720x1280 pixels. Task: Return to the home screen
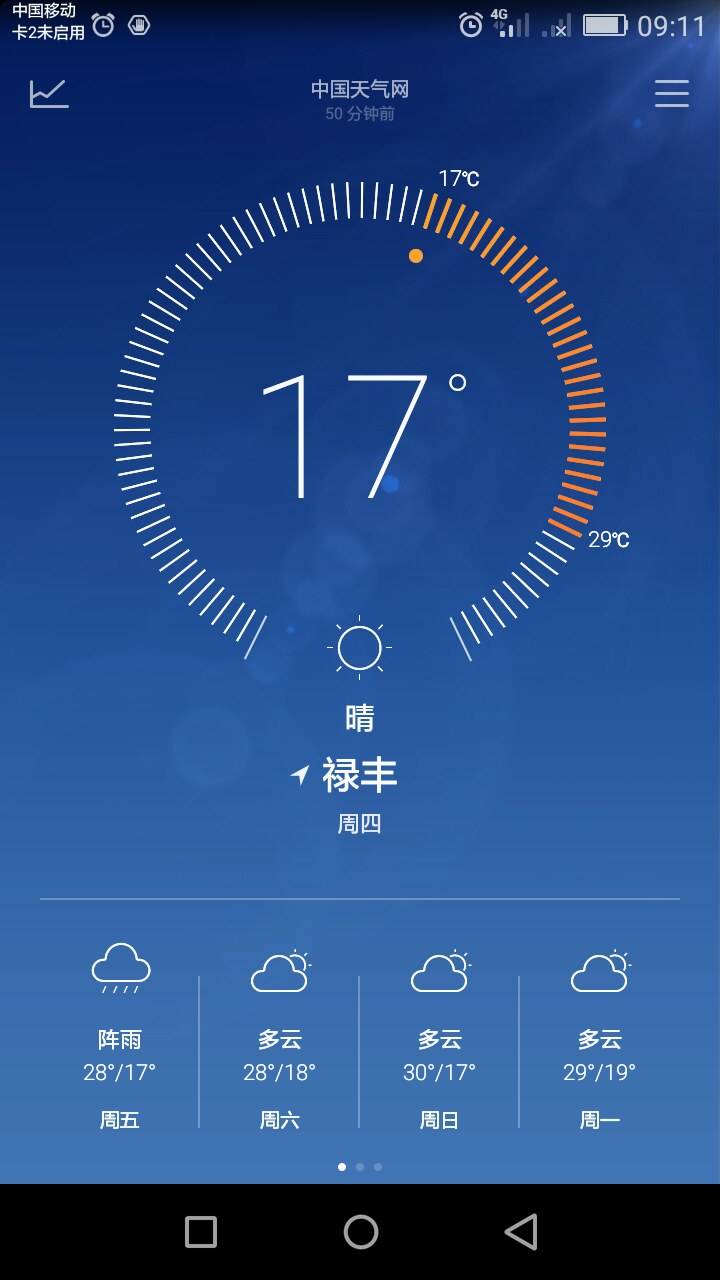point(360,1232)
